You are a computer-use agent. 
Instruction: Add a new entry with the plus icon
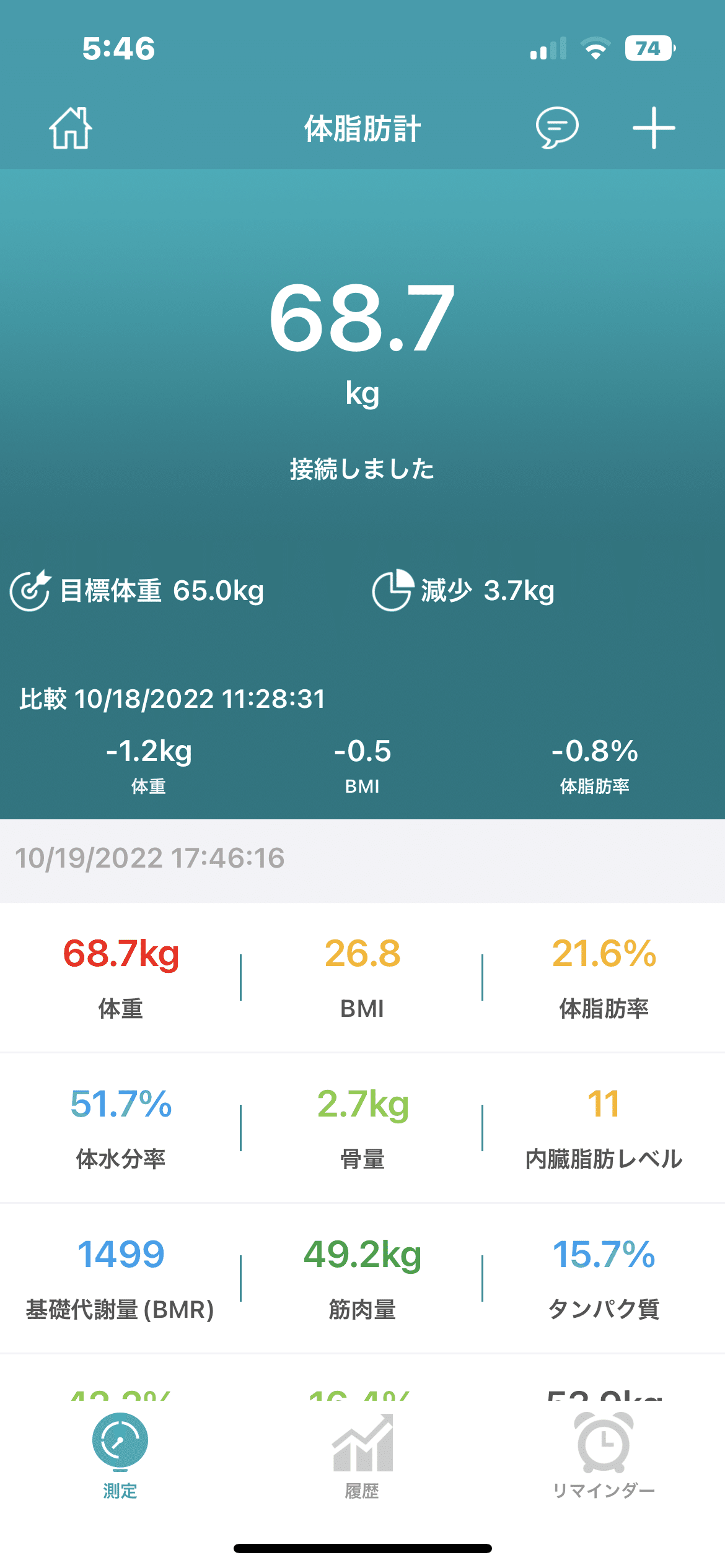[x=653, y=128]
